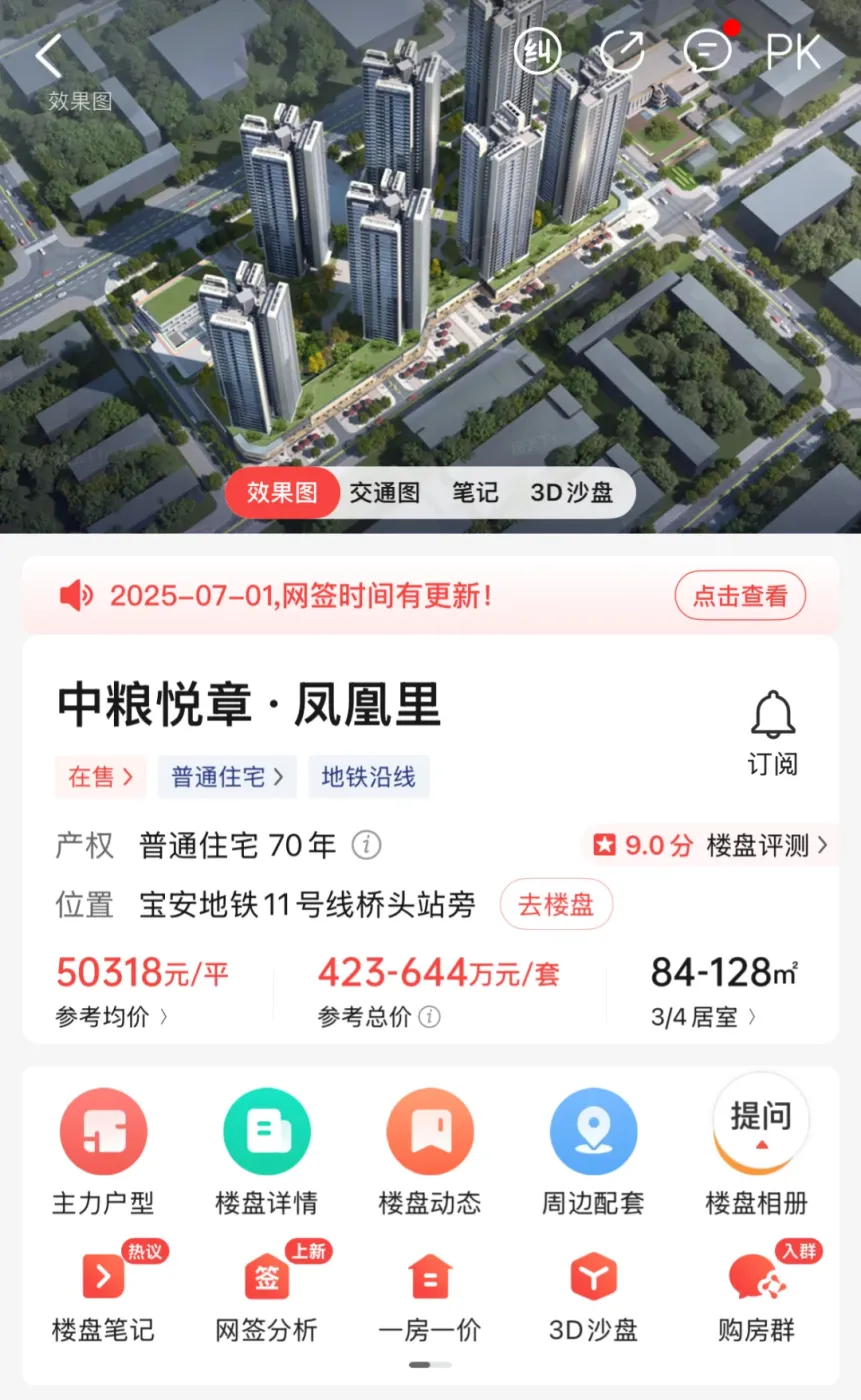Switch to the 交通图 tab
The width and height of the screenshot is (861, 1400).
[384, 492]
